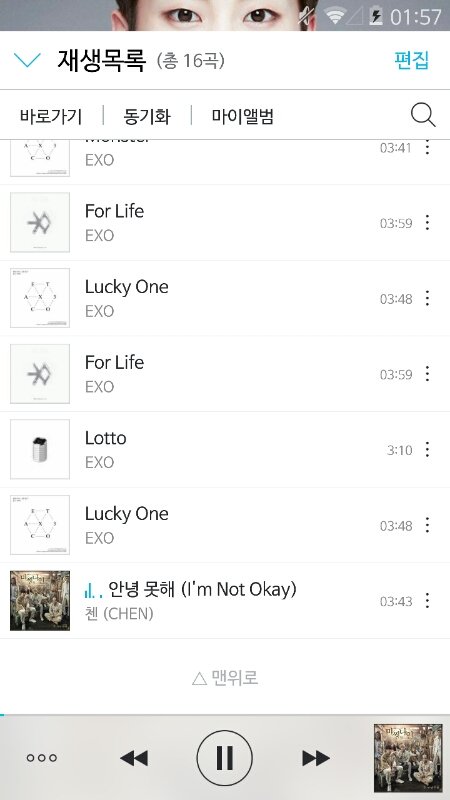
Task: Open the now playing album art
Action: tap(408, 758)
